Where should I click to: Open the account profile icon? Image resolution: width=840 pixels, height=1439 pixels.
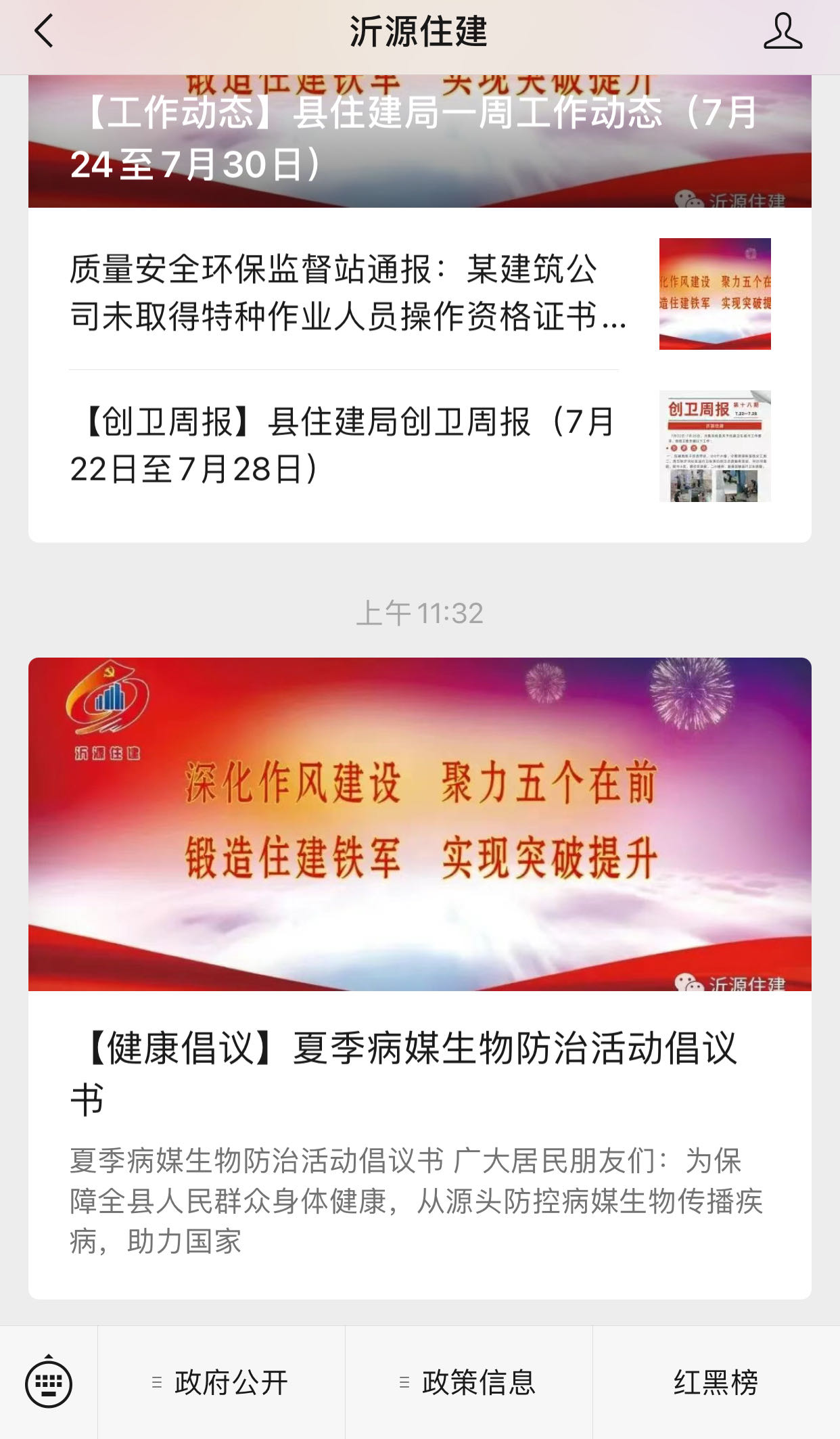click(783, 31)
